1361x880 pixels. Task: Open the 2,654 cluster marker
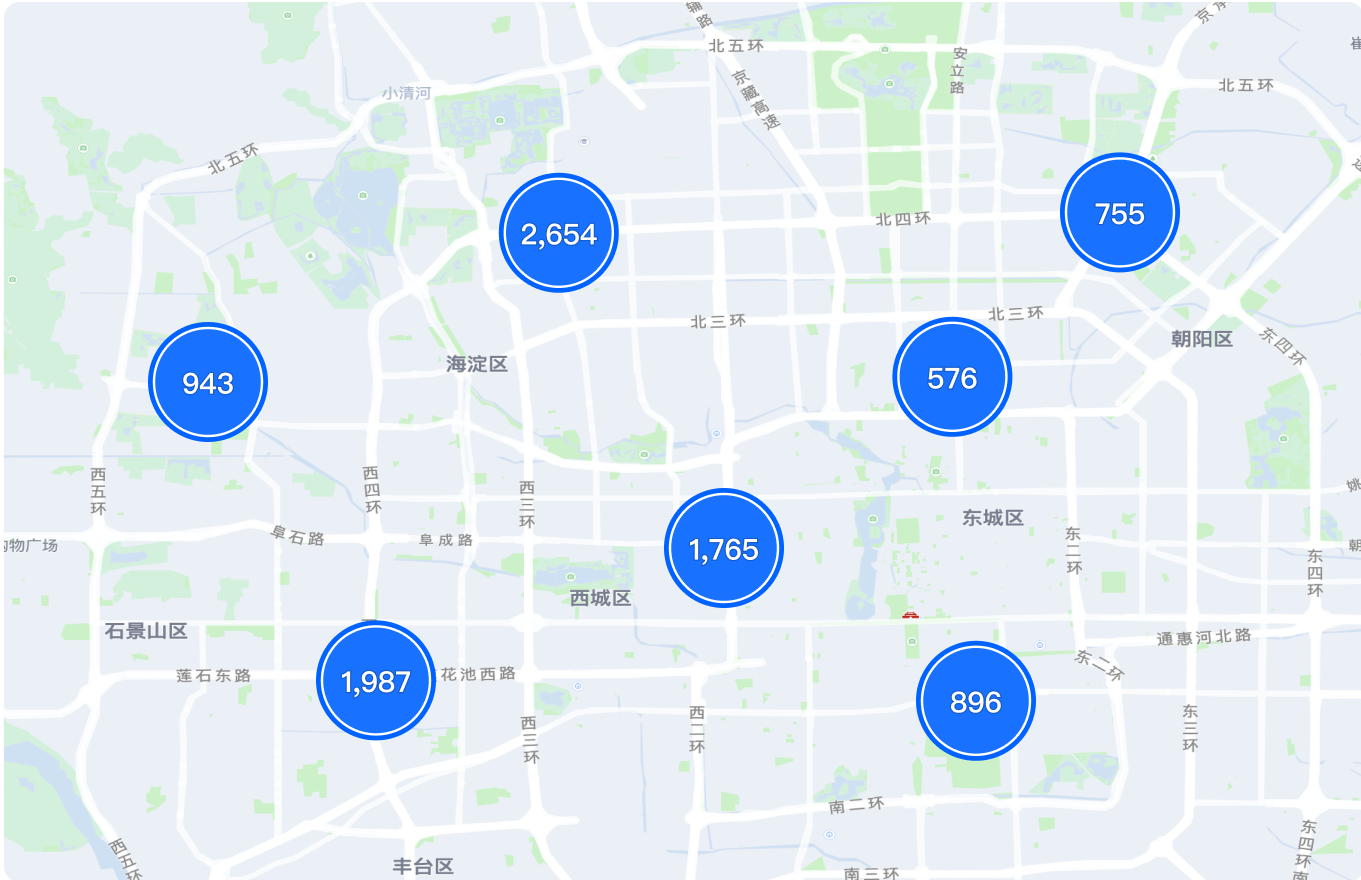click(559, 233)
